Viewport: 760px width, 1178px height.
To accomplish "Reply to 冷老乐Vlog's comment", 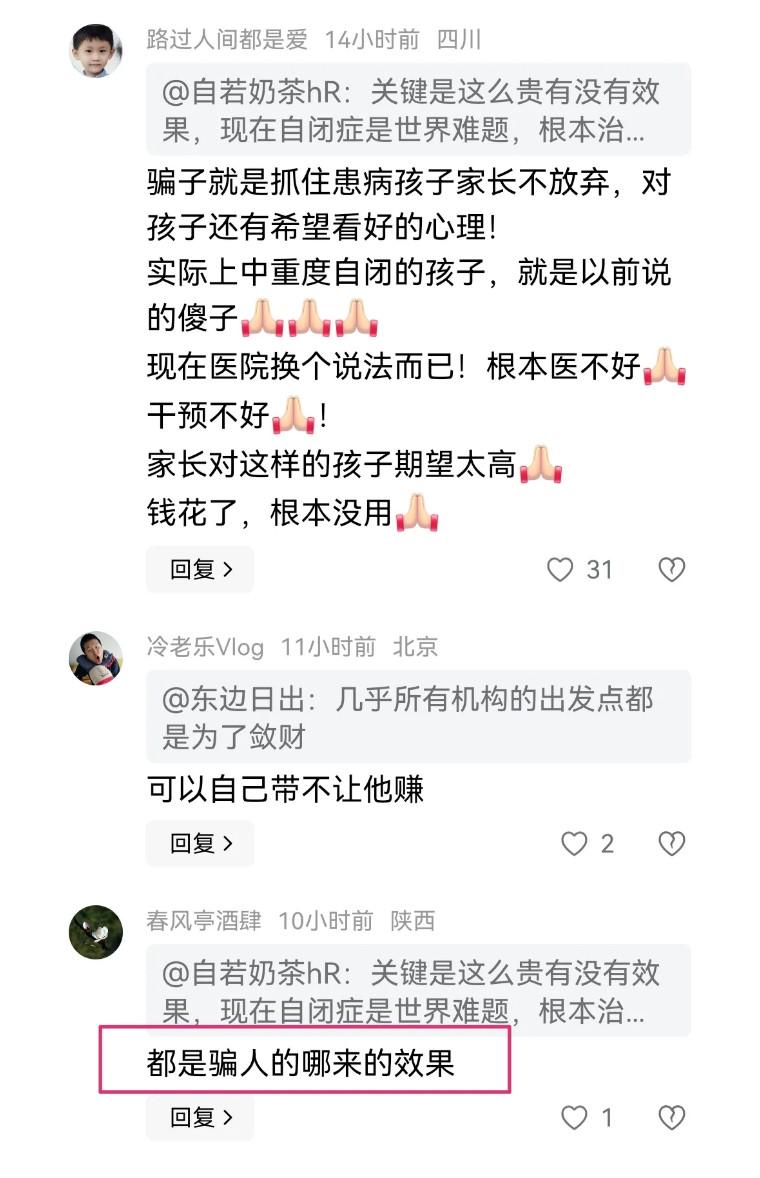I will [x=200, y=844].
